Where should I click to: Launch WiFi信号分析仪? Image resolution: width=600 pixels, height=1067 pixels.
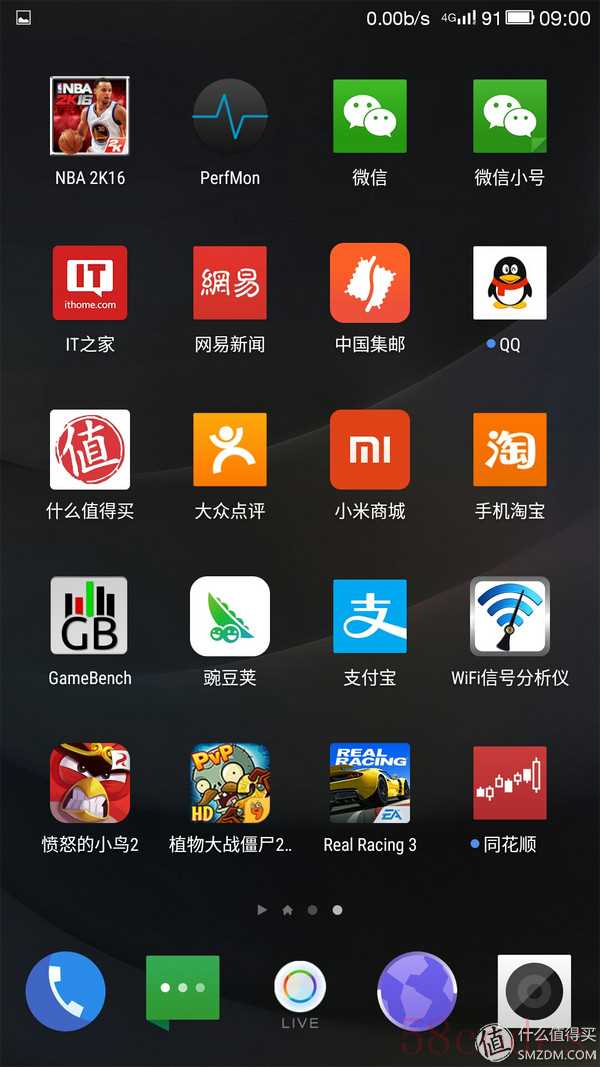pyautogui.click(x=510, y=616)
